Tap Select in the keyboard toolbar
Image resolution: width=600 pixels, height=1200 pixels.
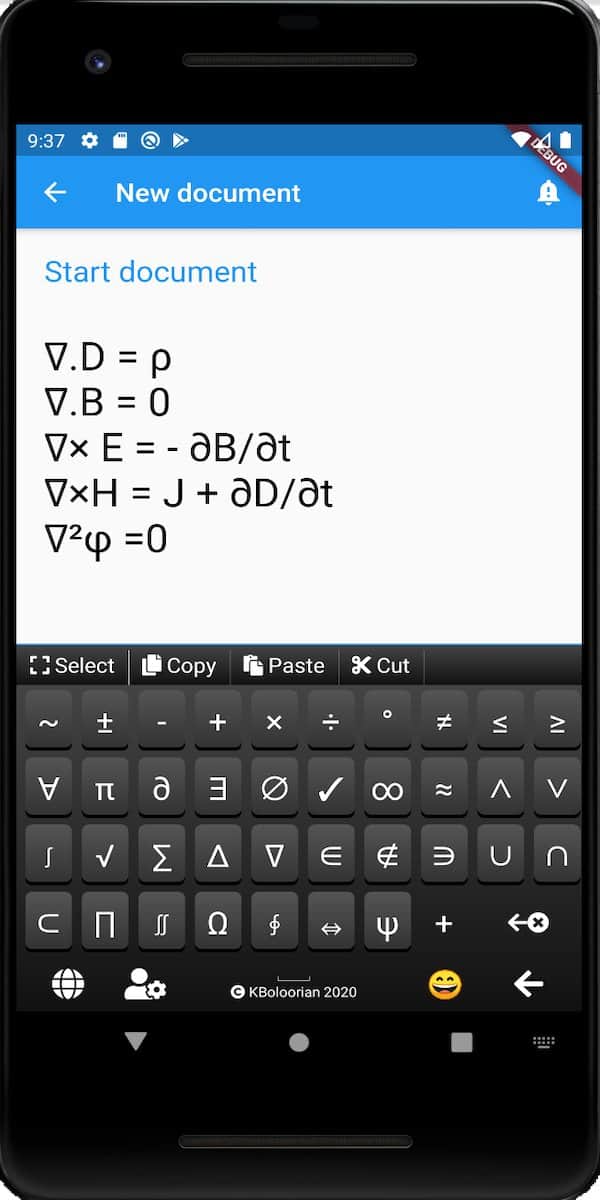pyautogui.click(x=73, y=666)
